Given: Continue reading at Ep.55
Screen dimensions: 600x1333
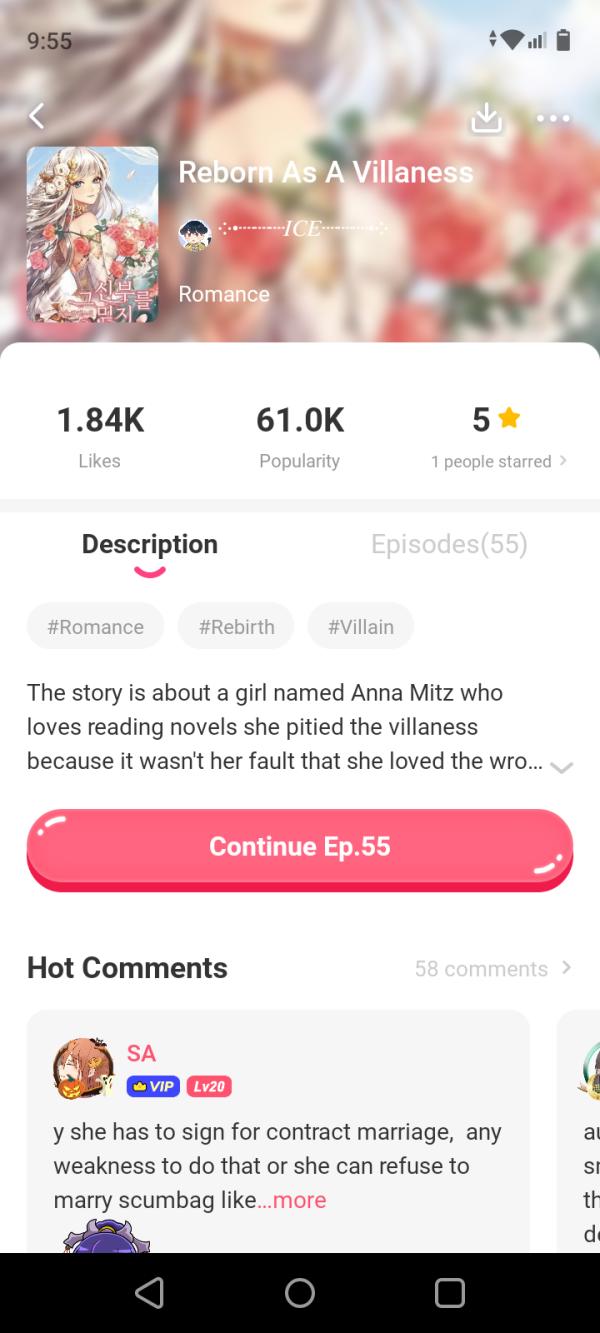Looking at the screenshot, I should 300,847.
